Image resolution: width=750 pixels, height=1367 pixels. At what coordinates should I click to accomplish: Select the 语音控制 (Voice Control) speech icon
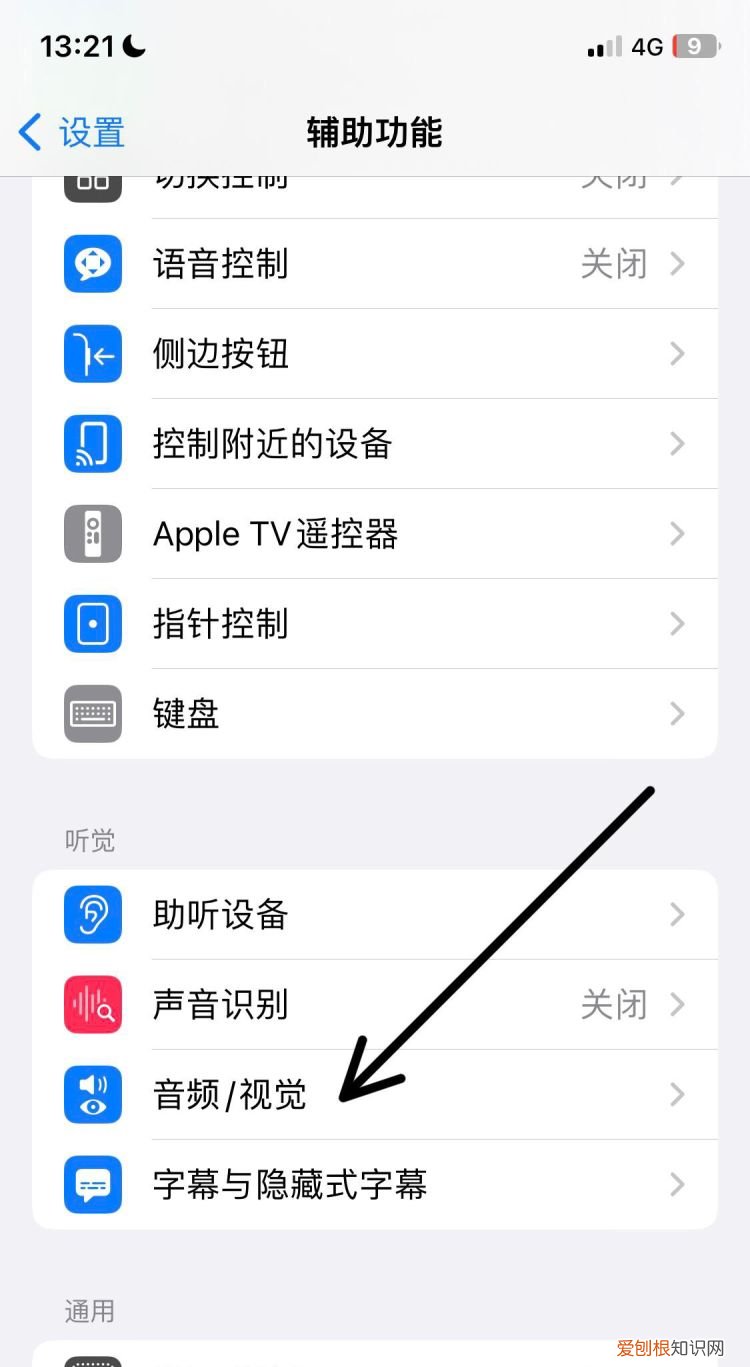tap(93, 264)
